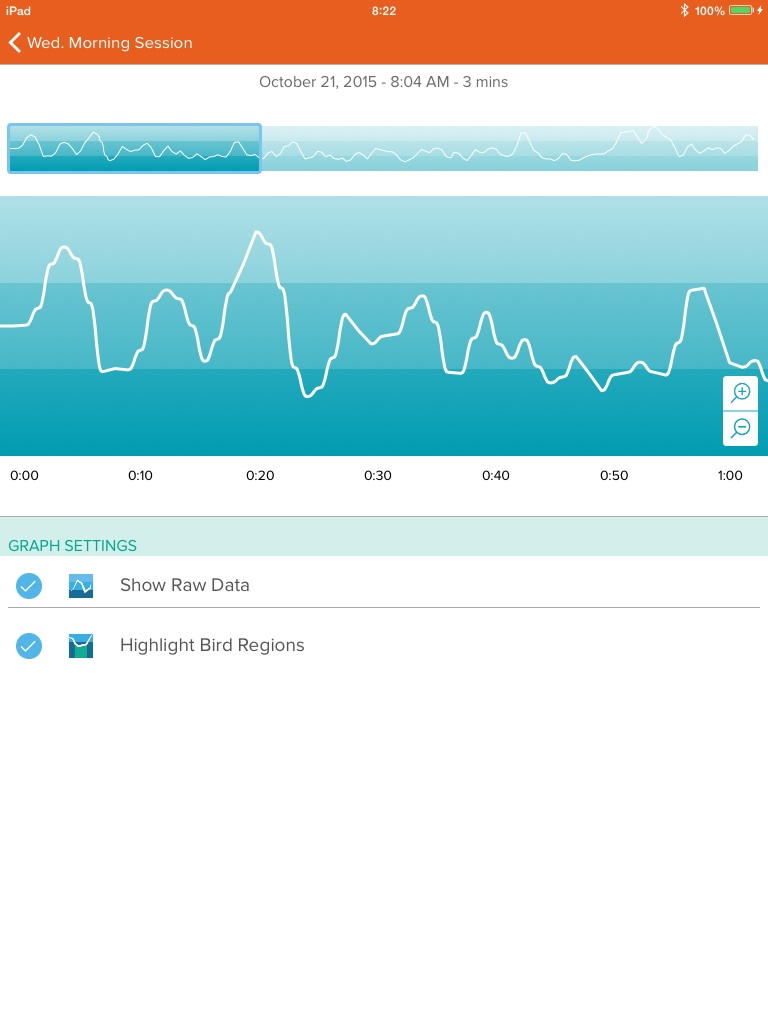Uncheck Show Raw Data
The image size is (768, 1024).
pyautogui.click(x=29, y=586)
